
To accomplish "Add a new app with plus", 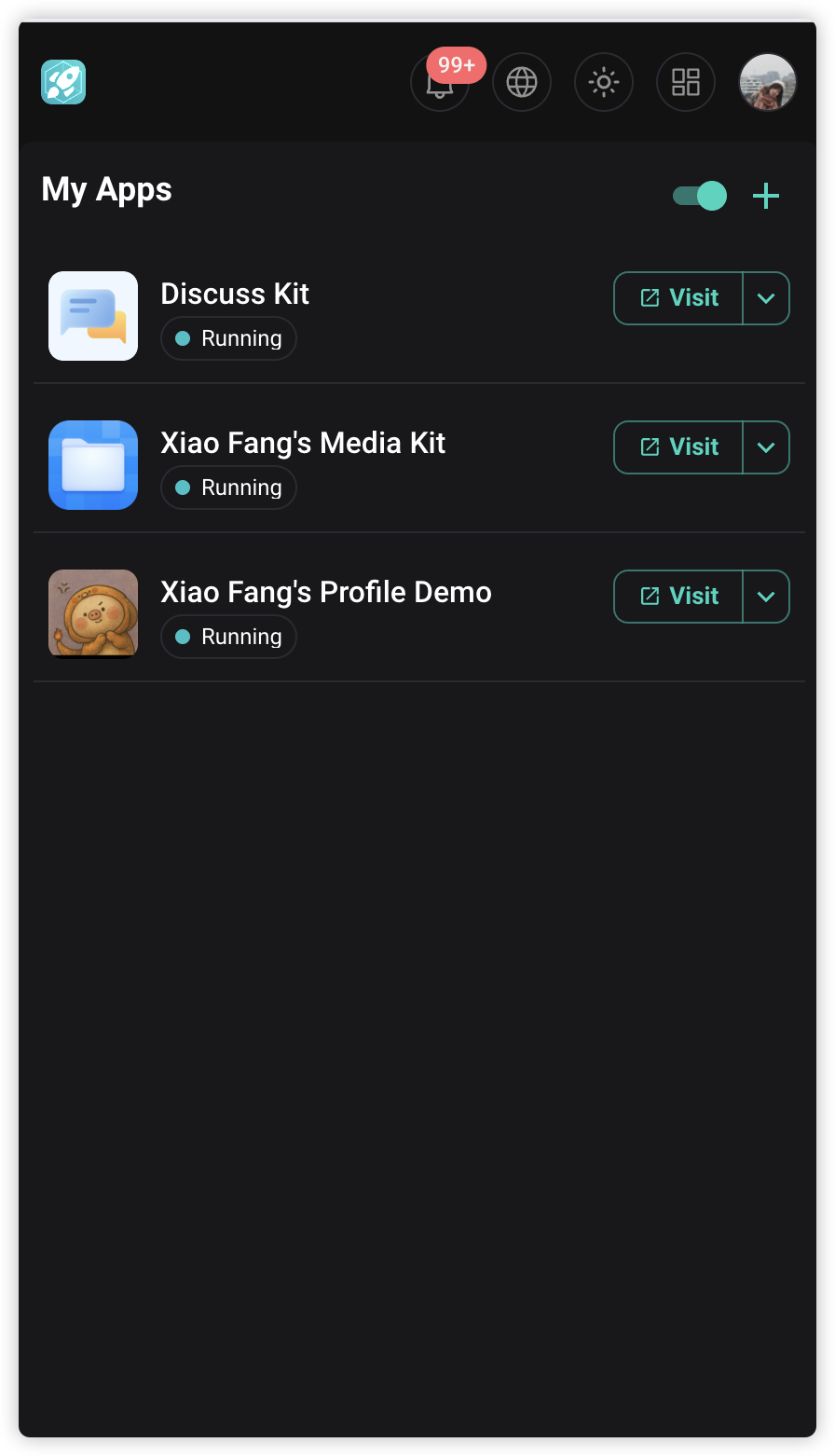I will click(x=766, y=196).
